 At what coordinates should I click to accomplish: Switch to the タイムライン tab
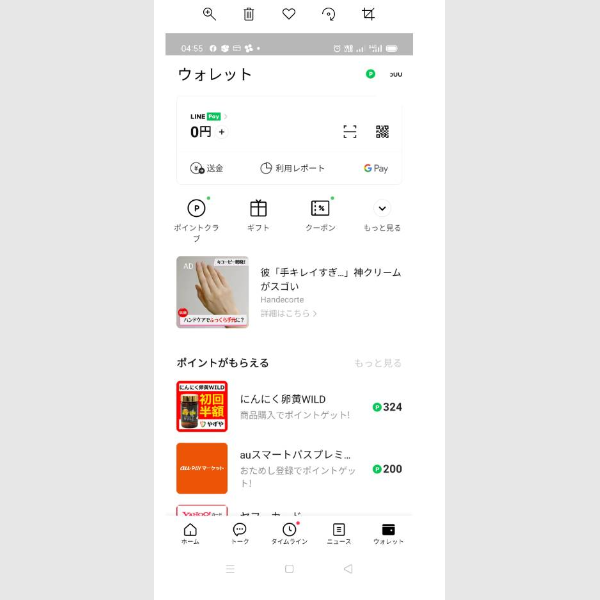289,533
